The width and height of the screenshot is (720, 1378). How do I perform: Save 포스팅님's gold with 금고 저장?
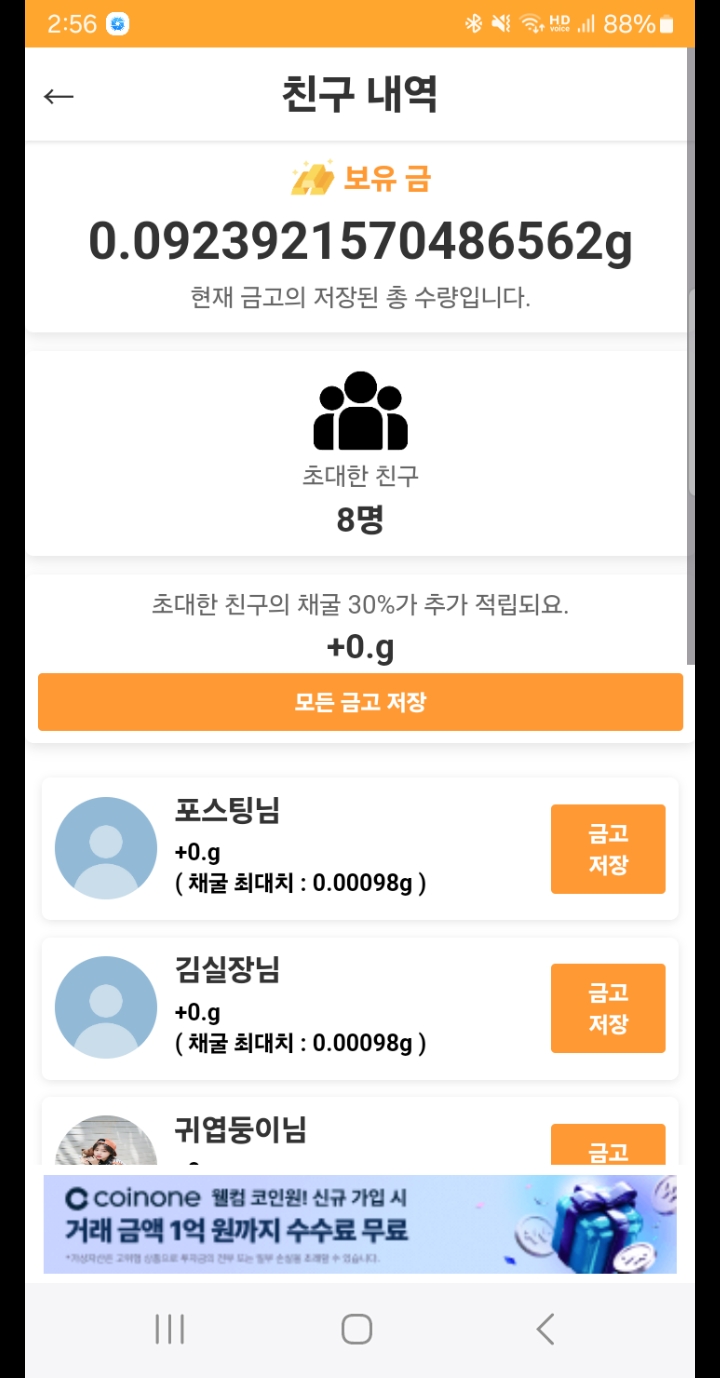608,849
